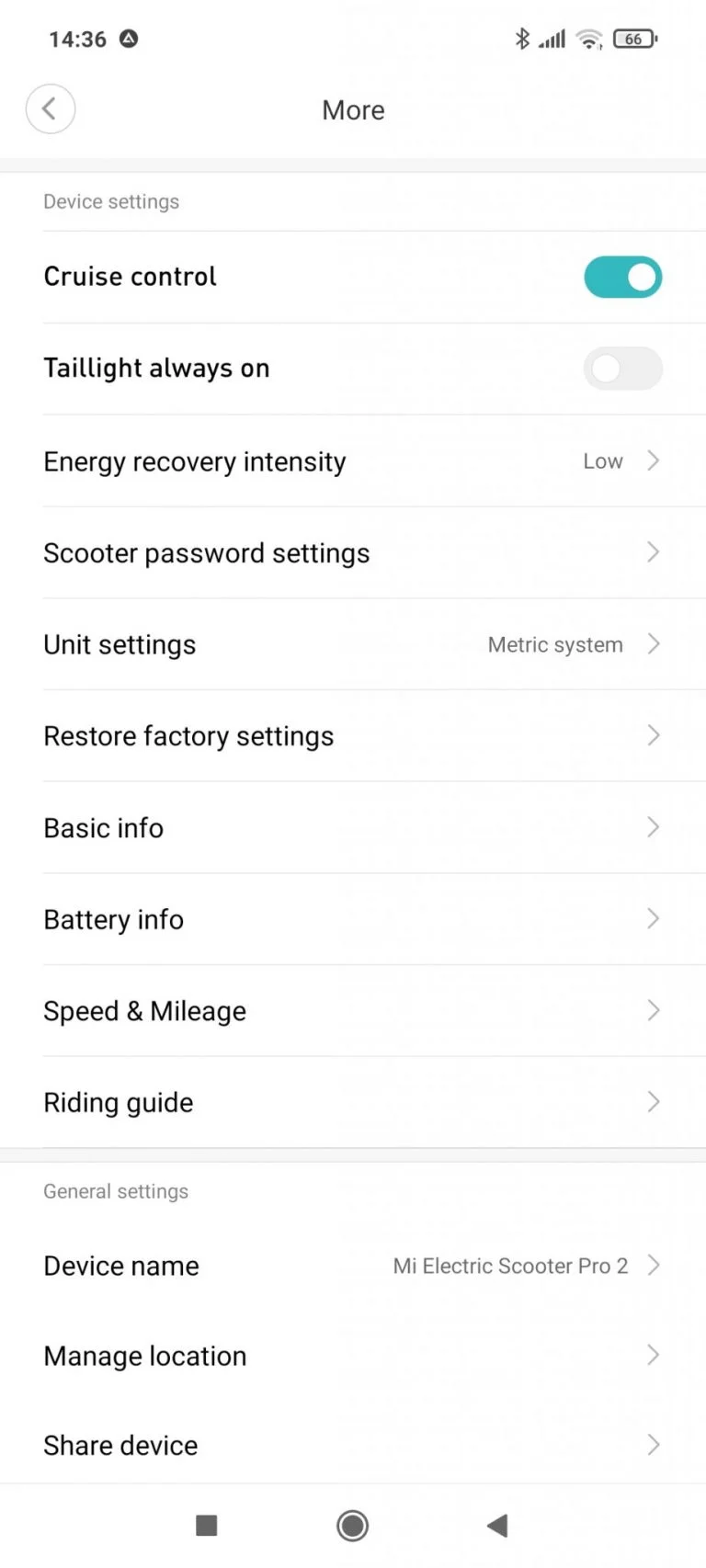Select Manage location
706x1568 pixels.
pyautogui.click(x=353, y=1355)
